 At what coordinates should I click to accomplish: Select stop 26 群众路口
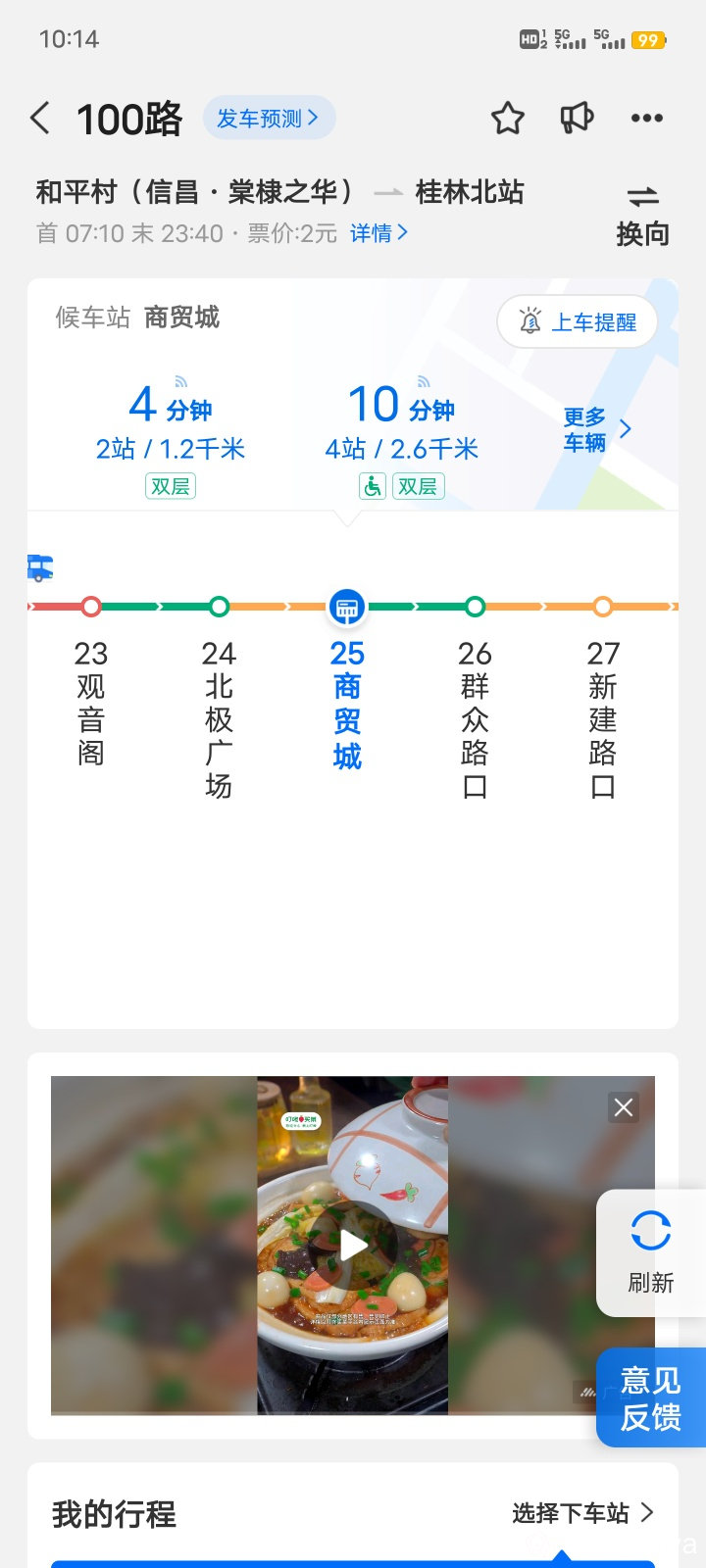(x=475, y=718)
